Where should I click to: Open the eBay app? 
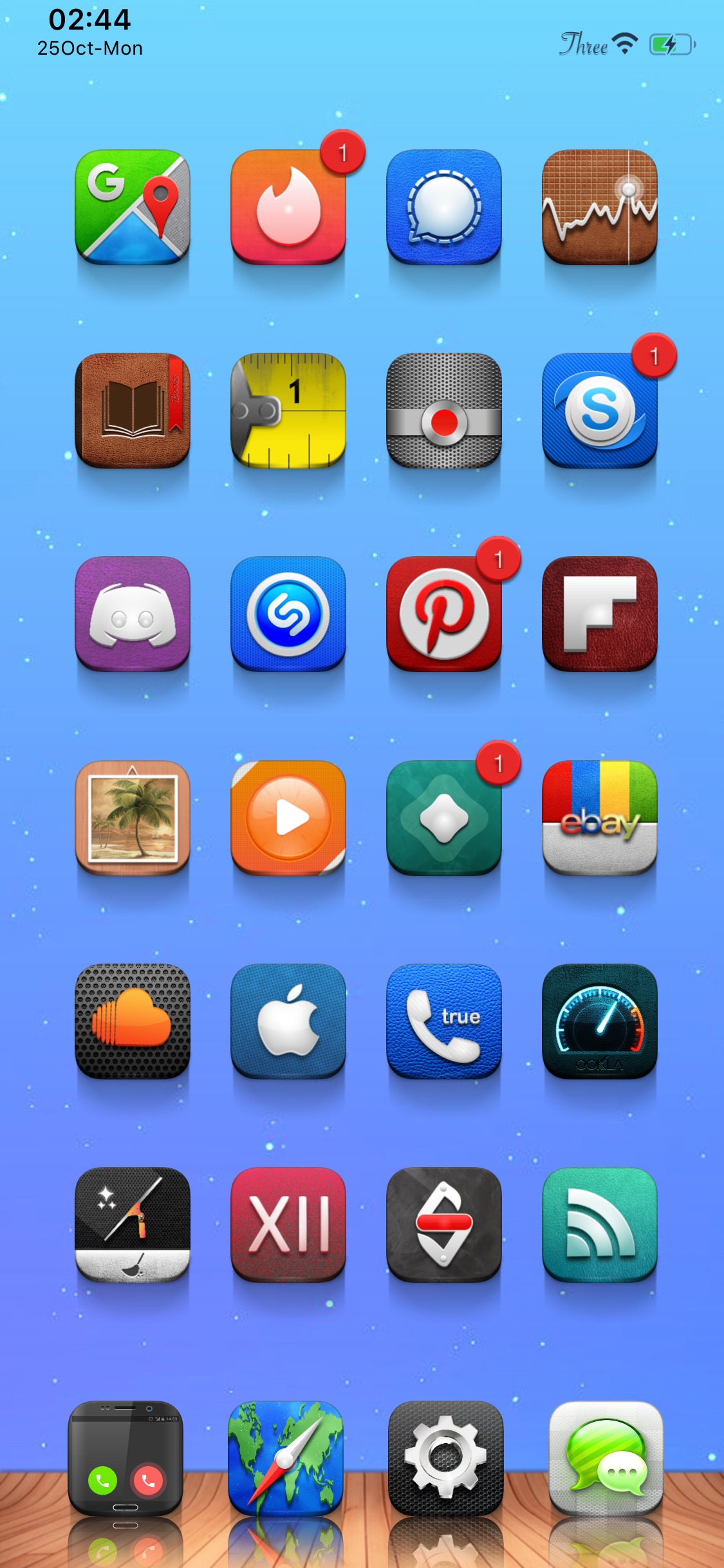coord(600,817)
